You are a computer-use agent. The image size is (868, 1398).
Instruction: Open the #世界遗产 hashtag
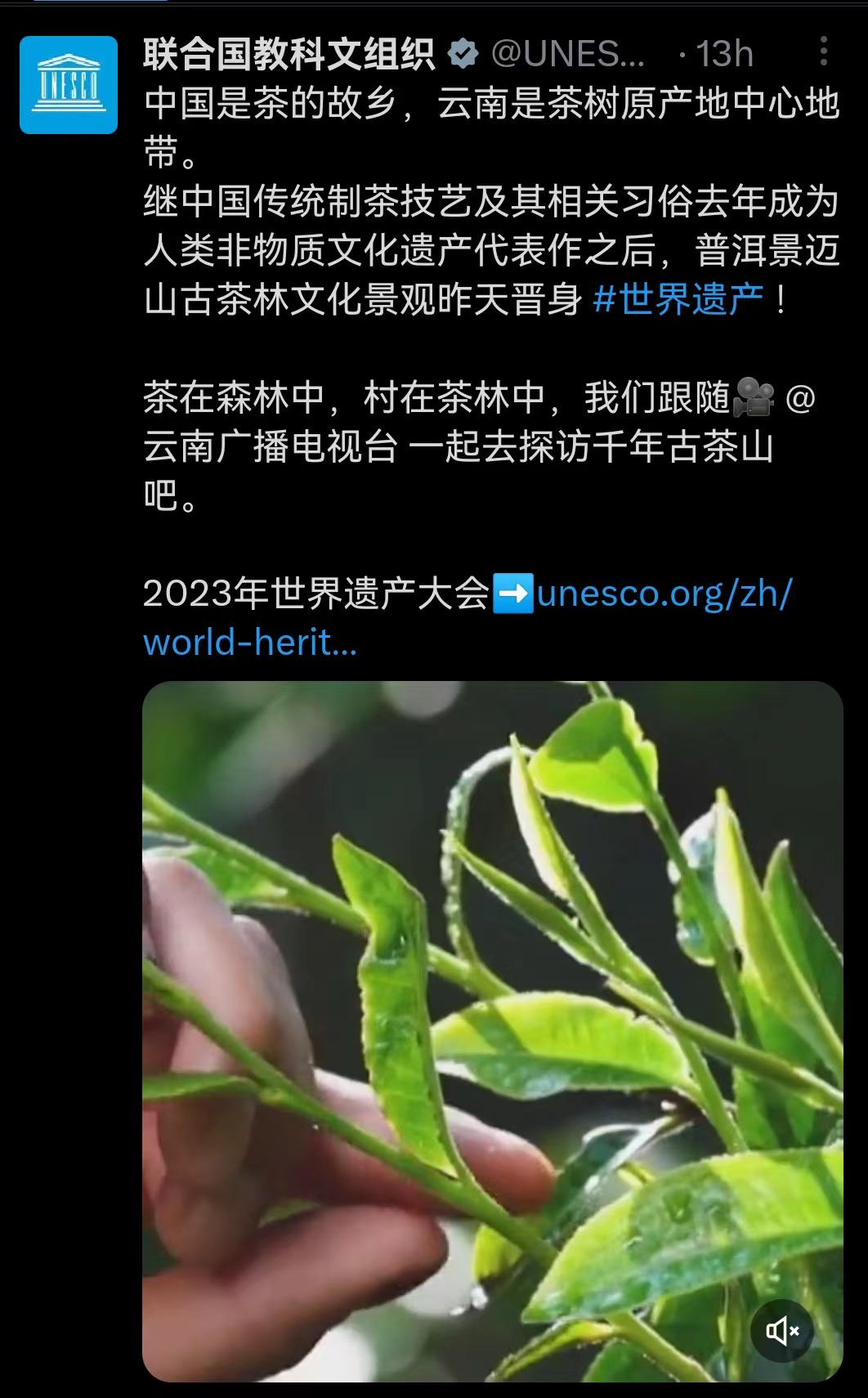[x=678, y=299]
